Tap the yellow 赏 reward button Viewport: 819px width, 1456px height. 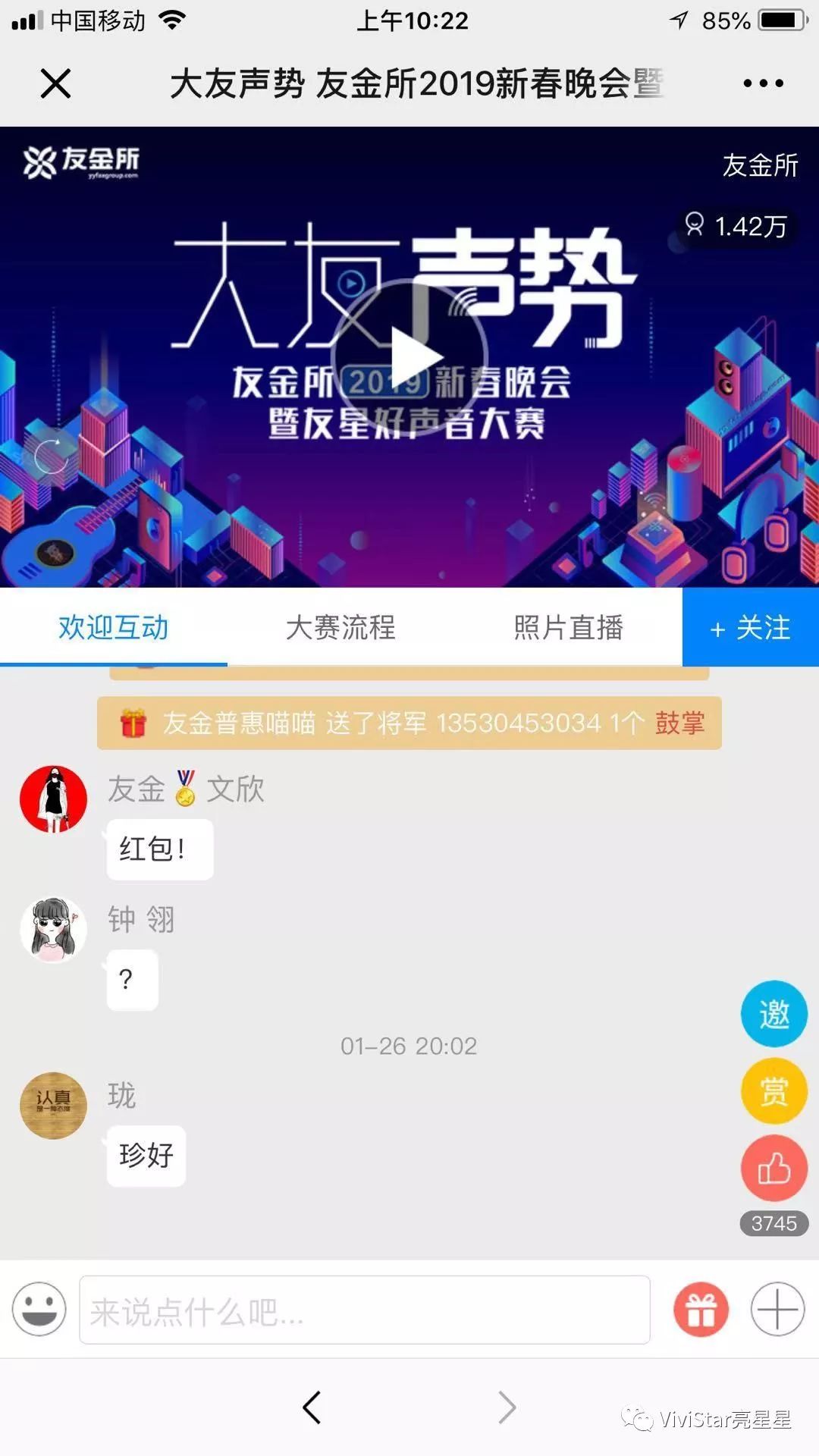(773, 1091)
